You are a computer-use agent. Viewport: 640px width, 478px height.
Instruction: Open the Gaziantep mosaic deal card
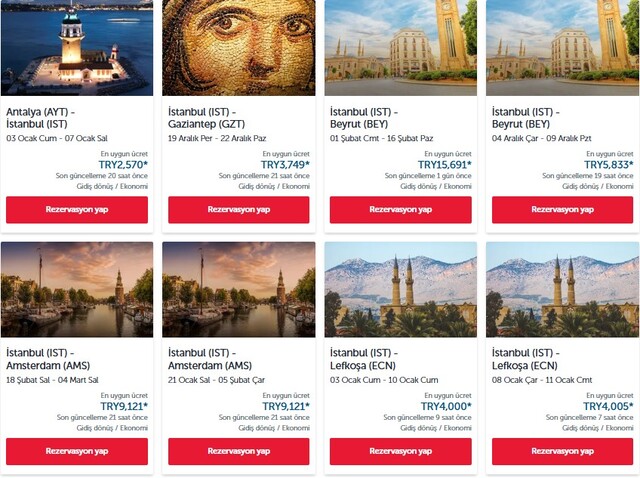point(239,48)
